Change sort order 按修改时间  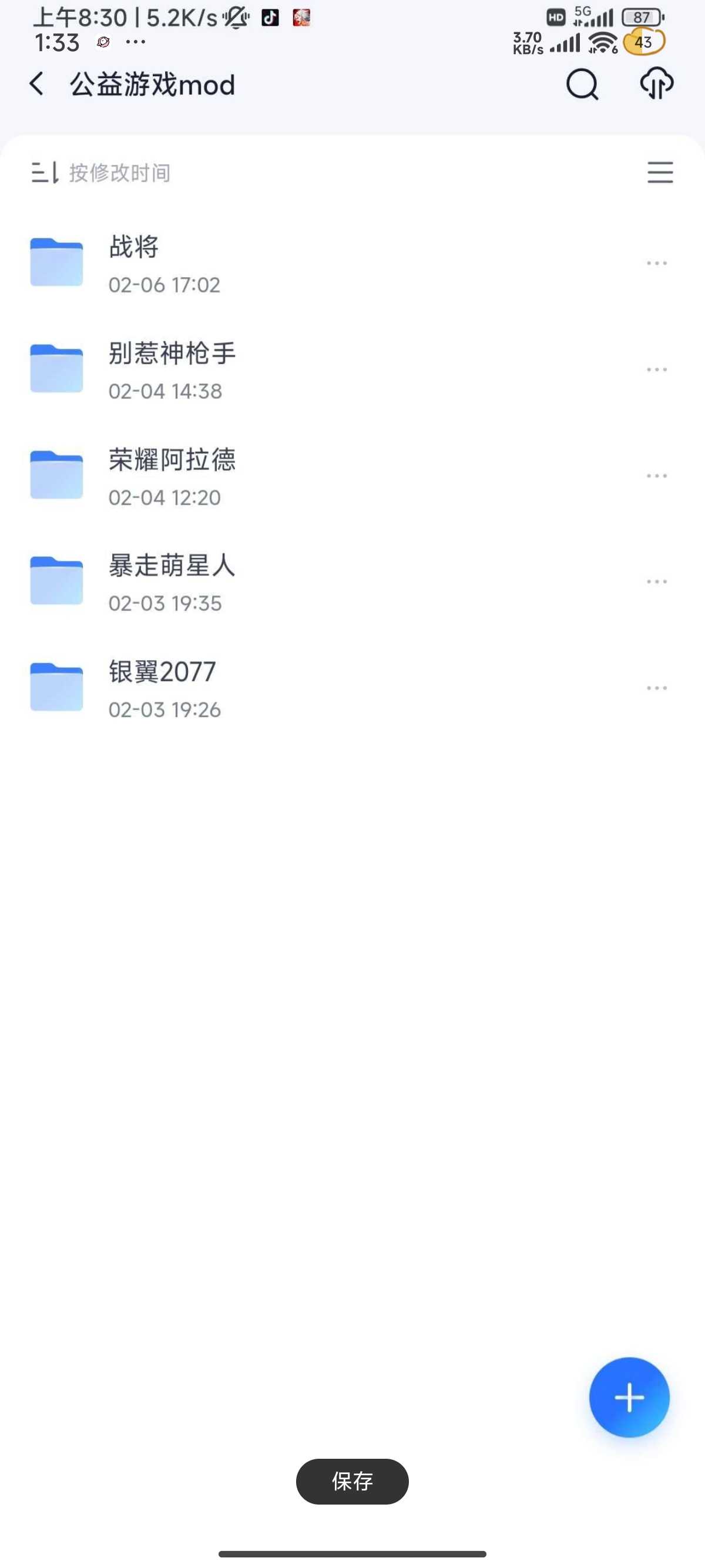[x=101, y=173]
